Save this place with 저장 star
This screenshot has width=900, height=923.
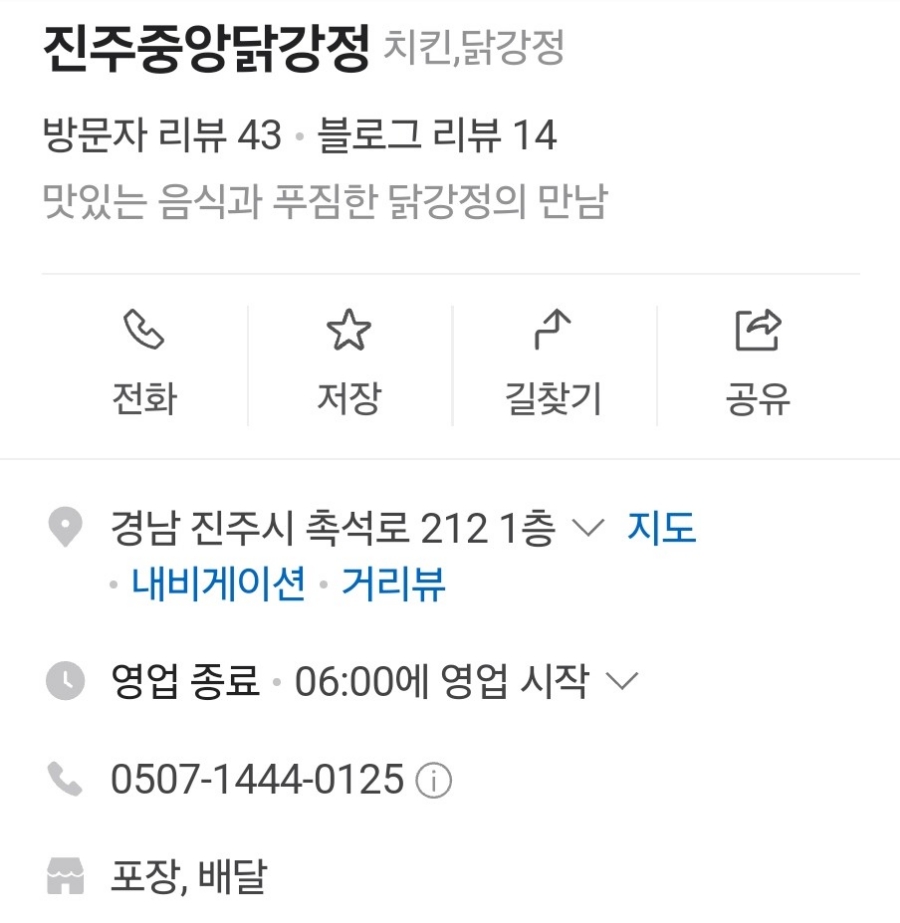click(349, 363)
